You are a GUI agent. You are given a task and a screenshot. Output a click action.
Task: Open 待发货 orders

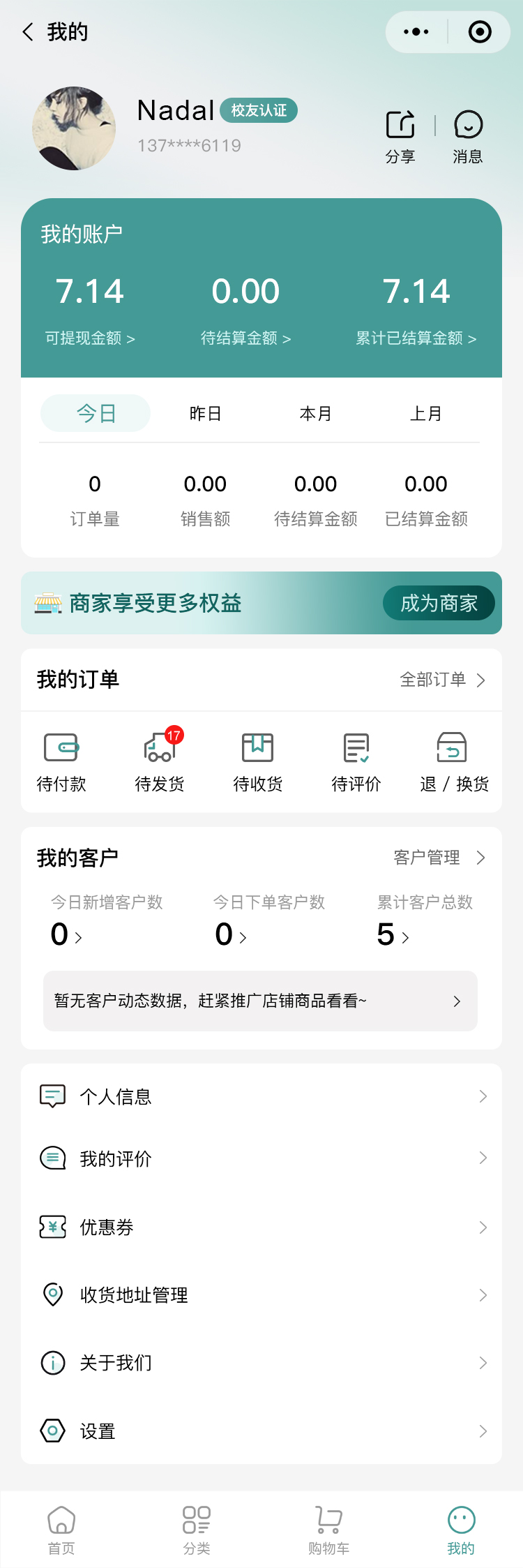coord(160,761)
